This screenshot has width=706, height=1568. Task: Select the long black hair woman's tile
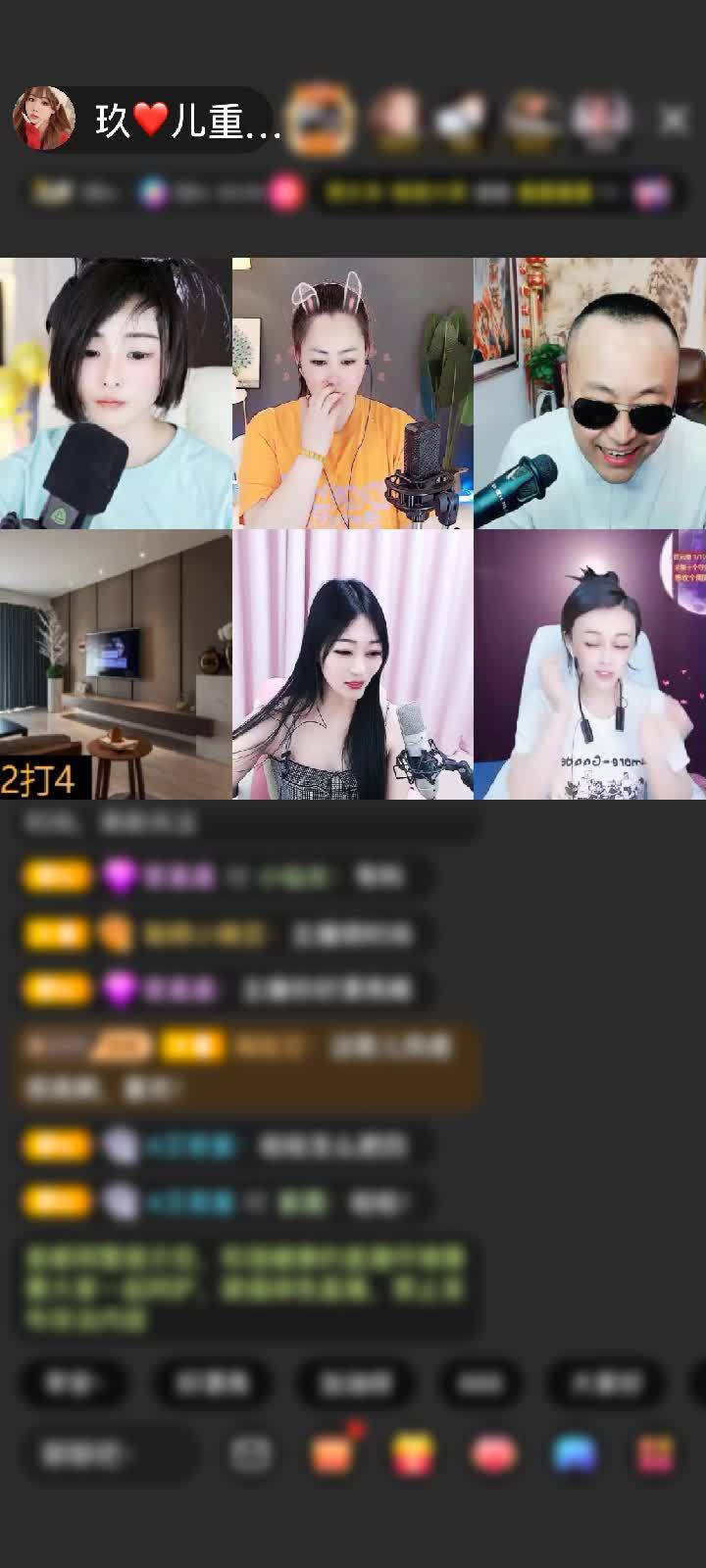coord(352,664)
